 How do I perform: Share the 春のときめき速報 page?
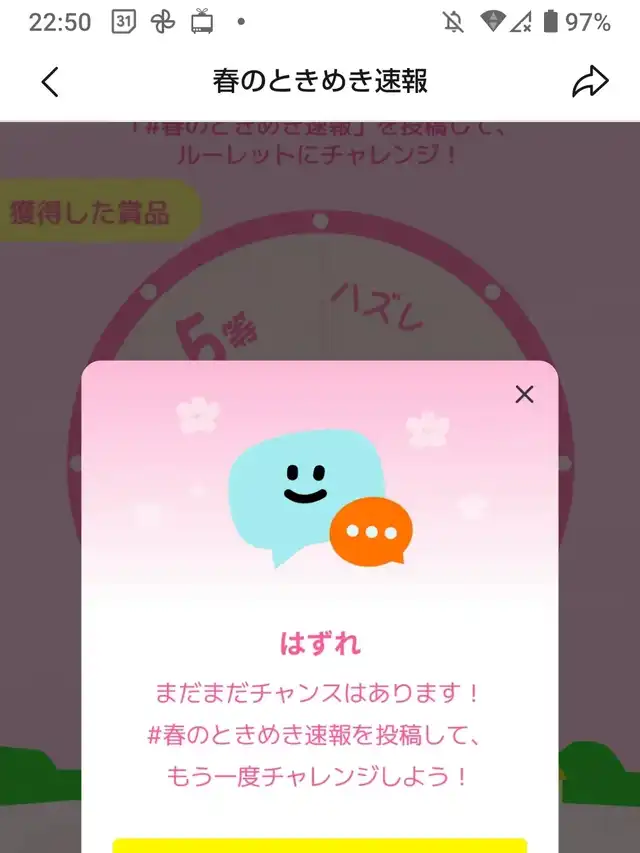click(x=590, y=82)
